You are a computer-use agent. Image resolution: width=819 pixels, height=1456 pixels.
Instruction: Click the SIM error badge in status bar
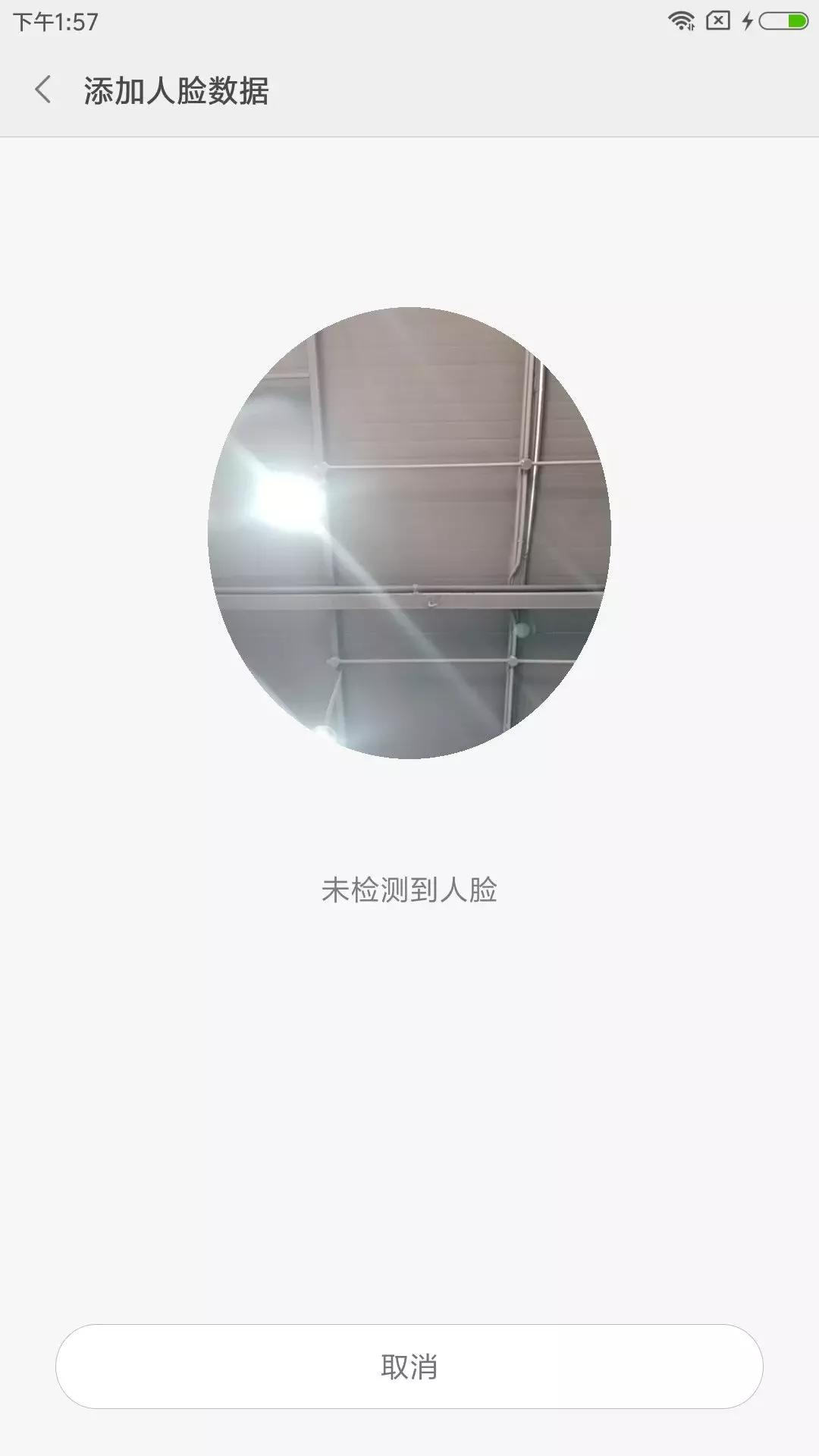click(x=718, y=20)
